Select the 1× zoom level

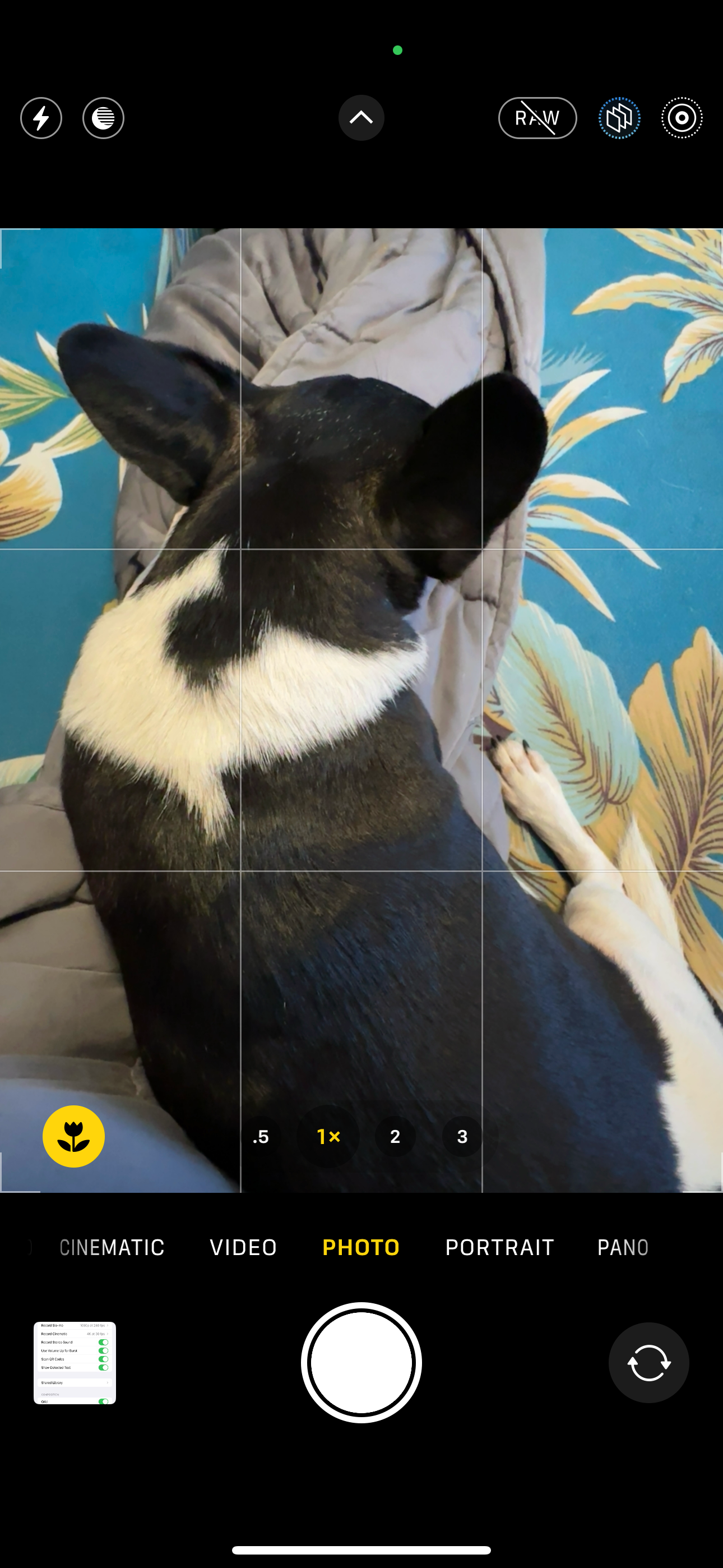click(x=328, y=1136)
